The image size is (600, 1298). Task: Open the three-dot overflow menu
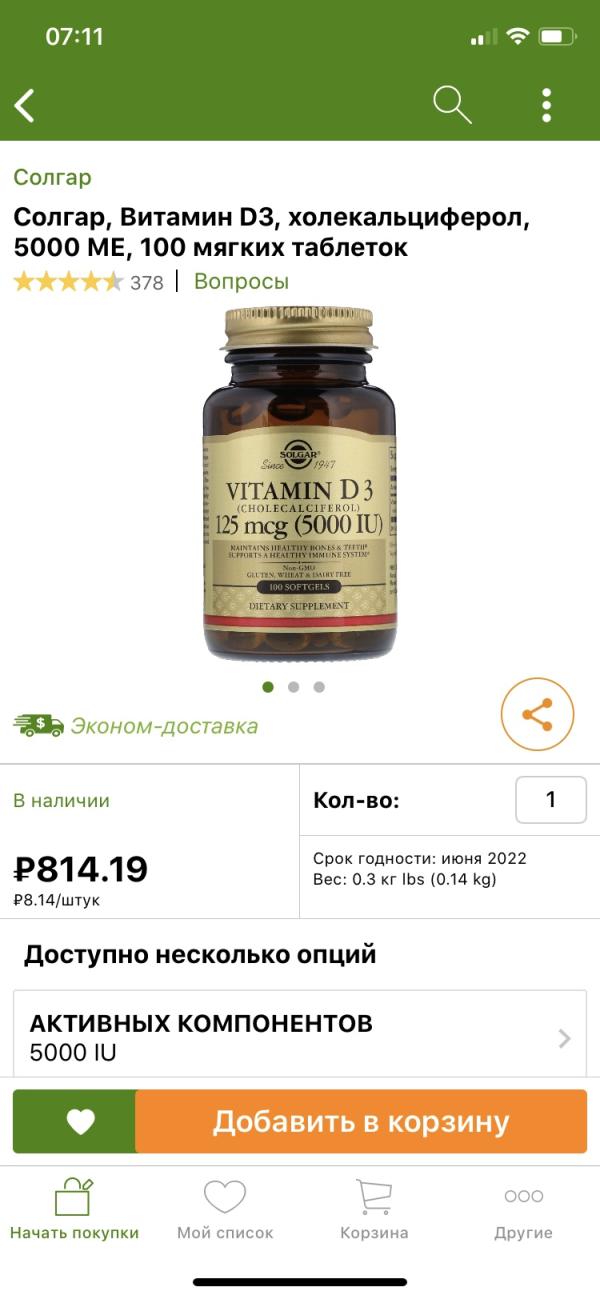click(546, 105)
